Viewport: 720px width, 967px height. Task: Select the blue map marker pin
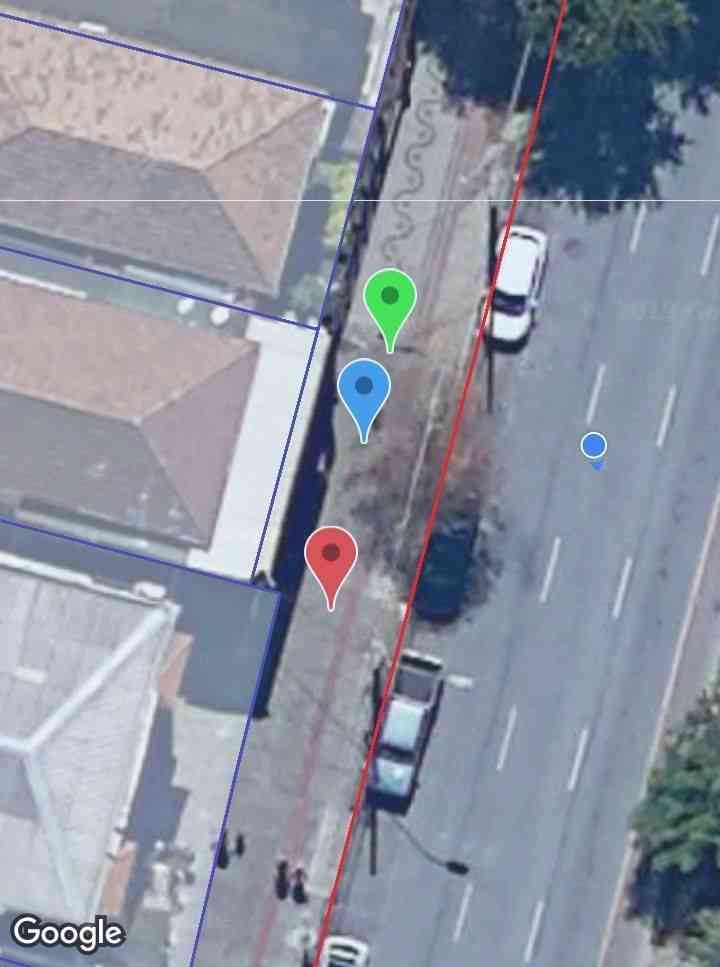click(x=364, y=388)
